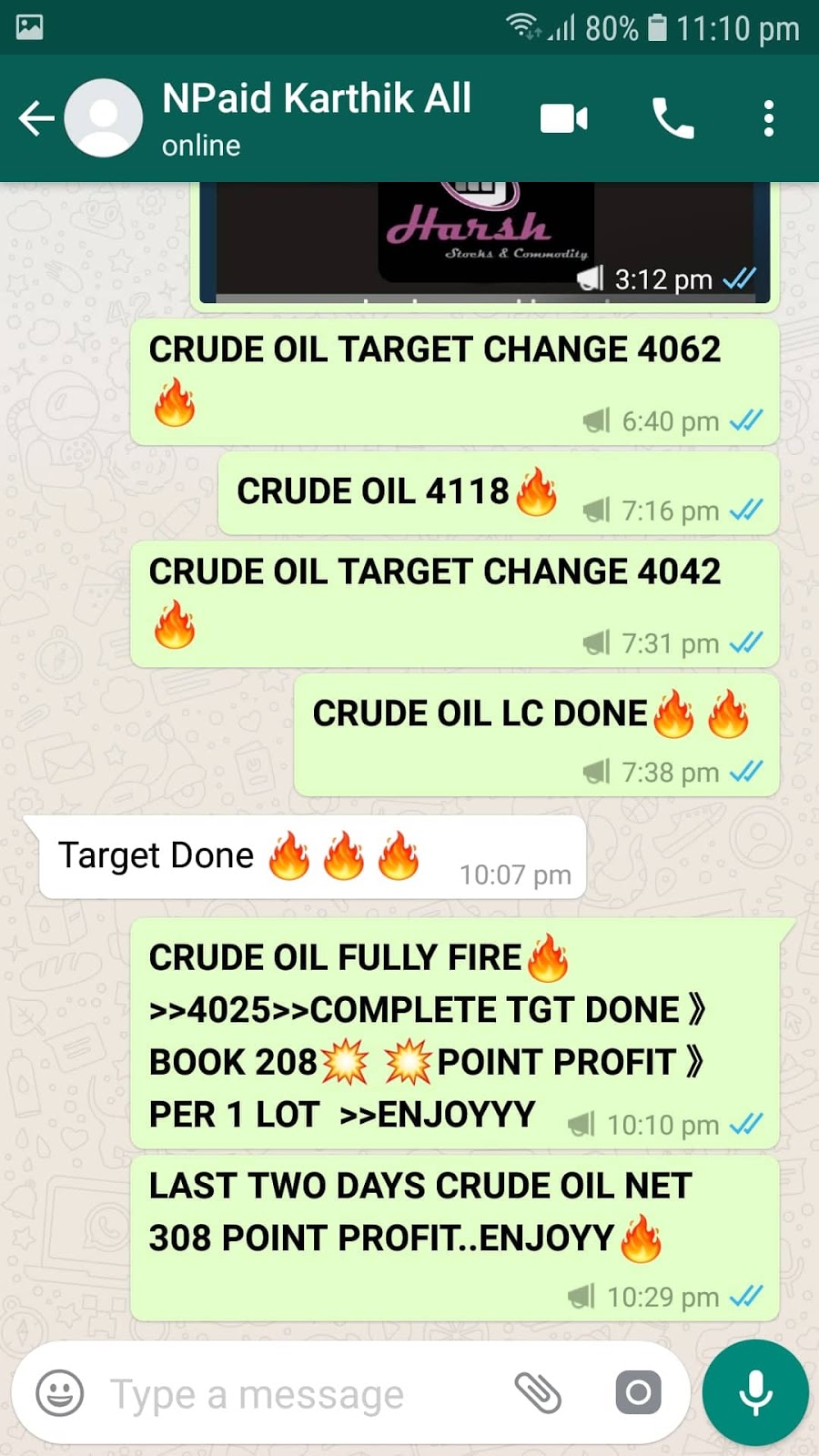This screenshot has width=819, height=1456.
Task: Go back to the chats list
Action: [36, 118]
